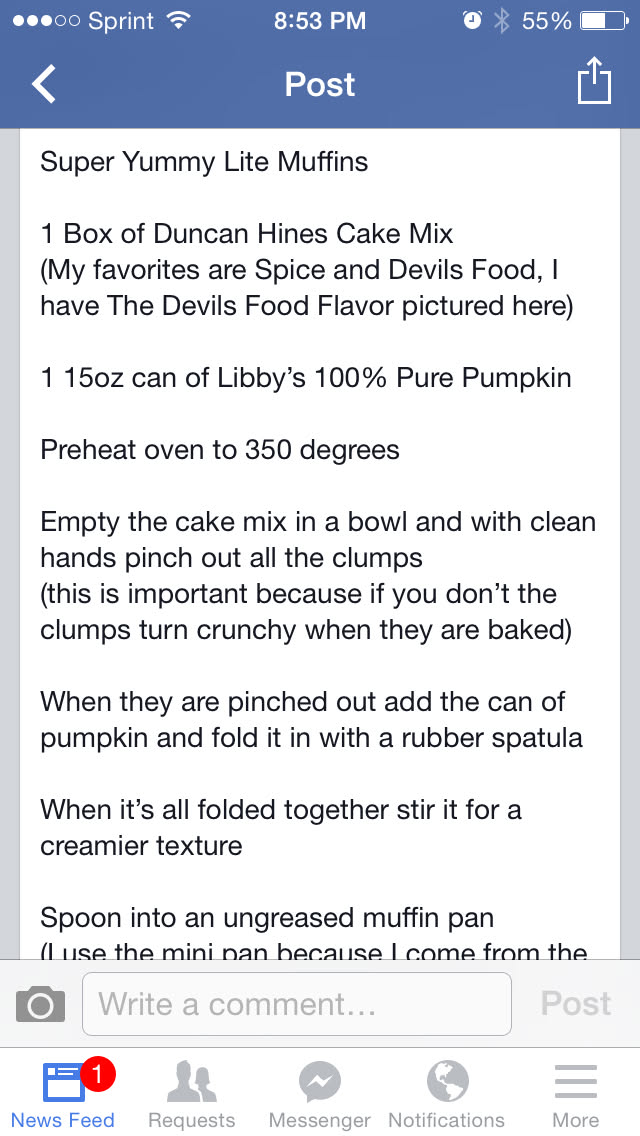Share this post
Image resolution: width=640 pixels, height=1136 pixels.
pos(593,82)
